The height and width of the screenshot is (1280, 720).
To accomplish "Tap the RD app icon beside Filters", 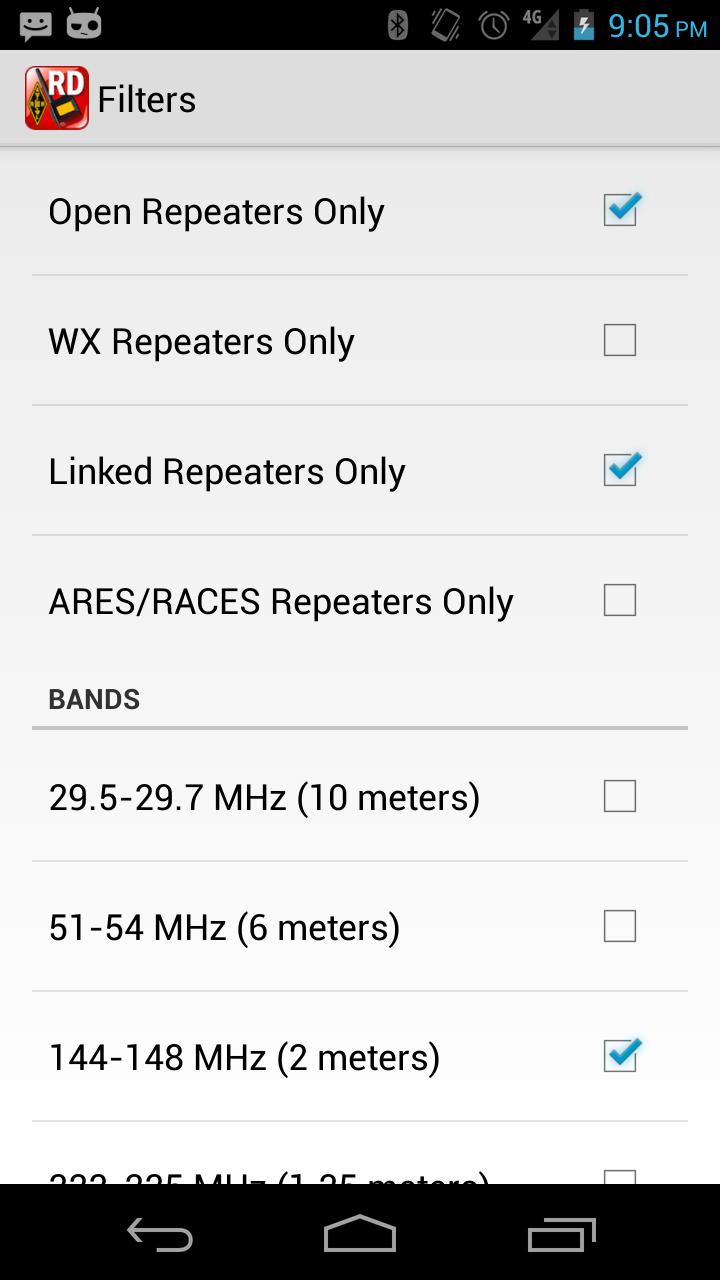I will pos(57,98).
